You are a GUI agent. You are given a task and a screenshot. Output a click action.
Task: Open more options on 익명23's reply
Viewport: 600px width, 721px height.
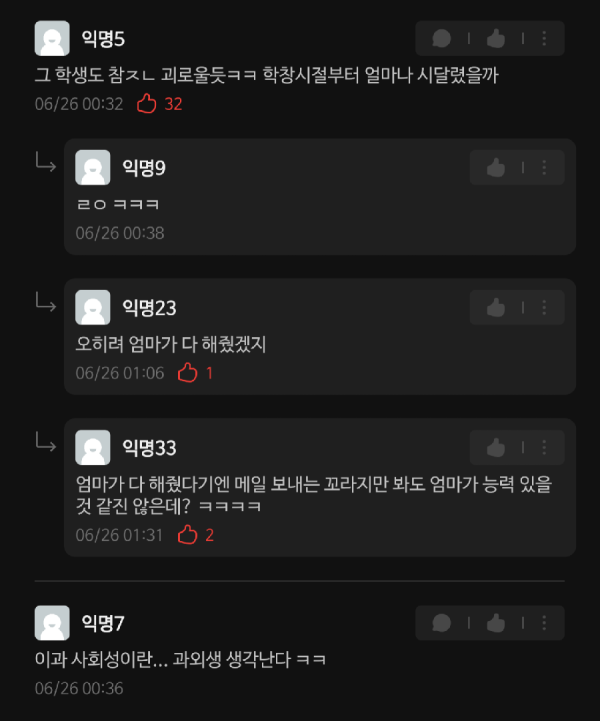[544, 308]
